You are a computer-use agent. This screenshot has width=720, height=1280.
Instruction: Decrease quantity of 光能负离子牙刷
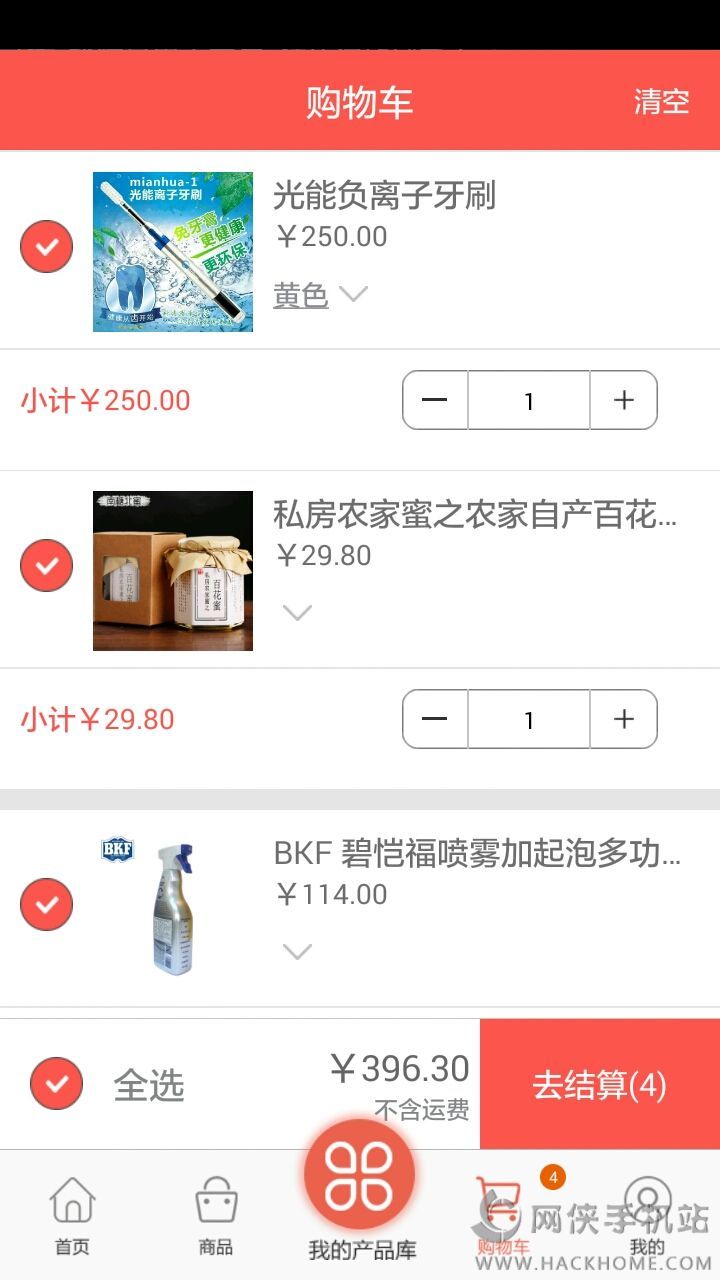[435, 400]
